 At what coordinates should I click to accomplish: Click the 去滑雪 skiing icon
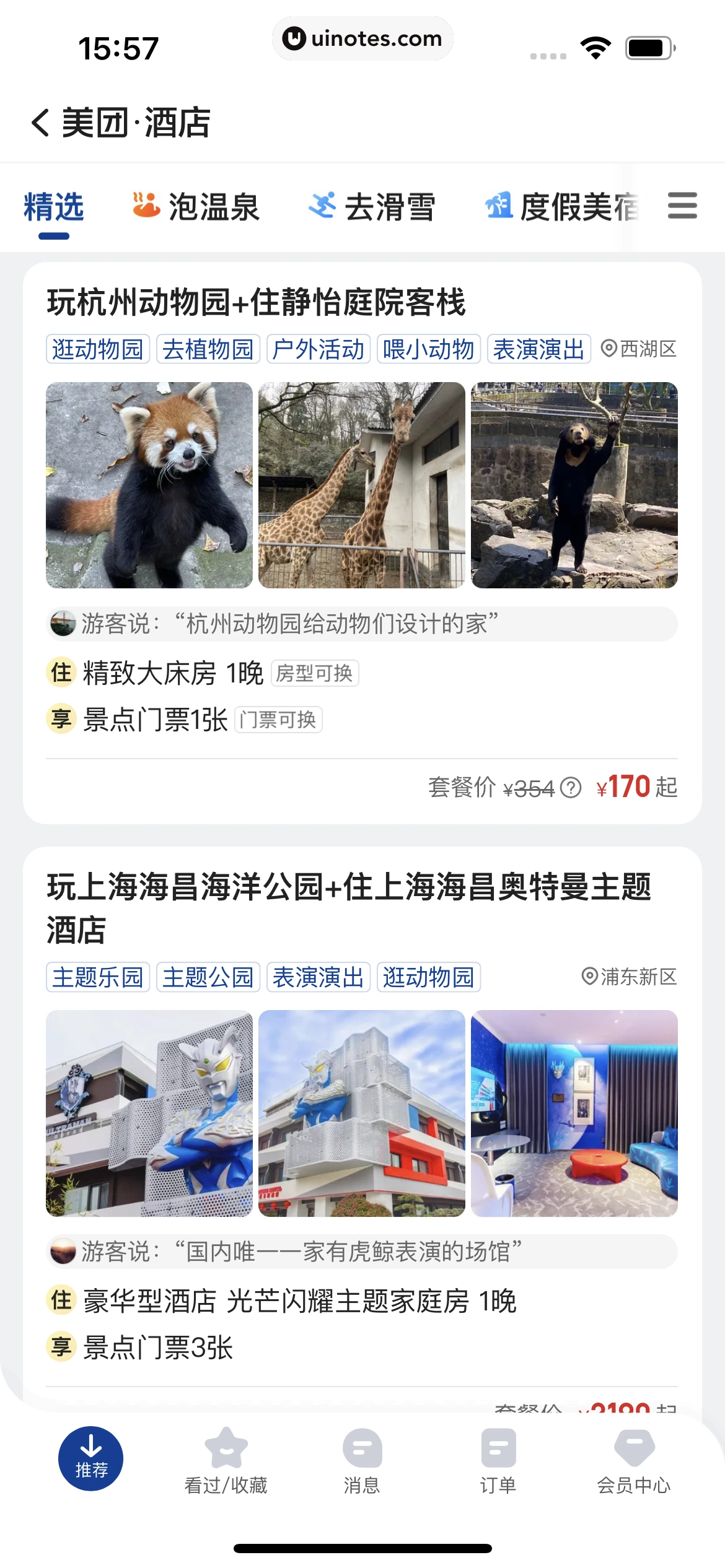click(x=322, y=206)
